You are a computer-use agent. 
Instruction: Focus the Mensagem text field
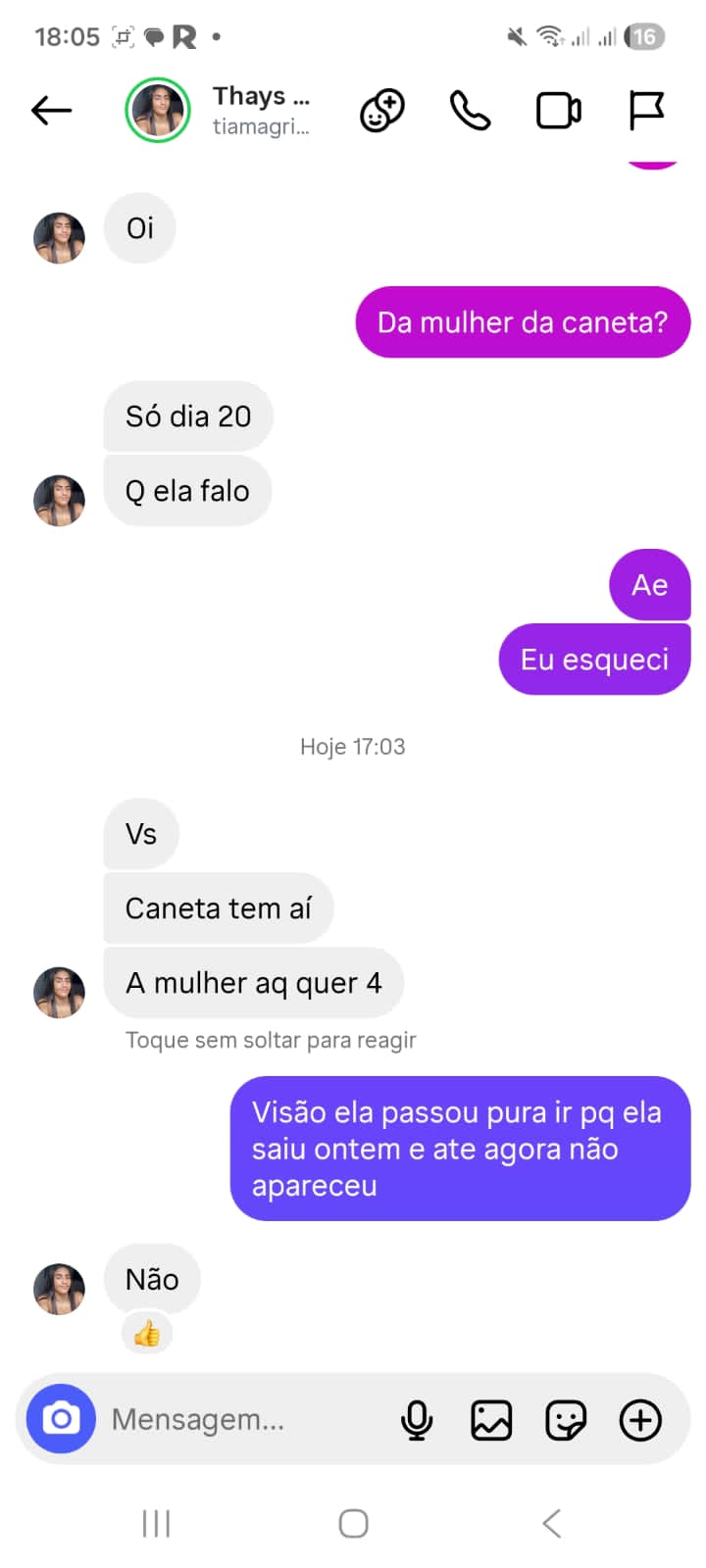(235, 1418)
